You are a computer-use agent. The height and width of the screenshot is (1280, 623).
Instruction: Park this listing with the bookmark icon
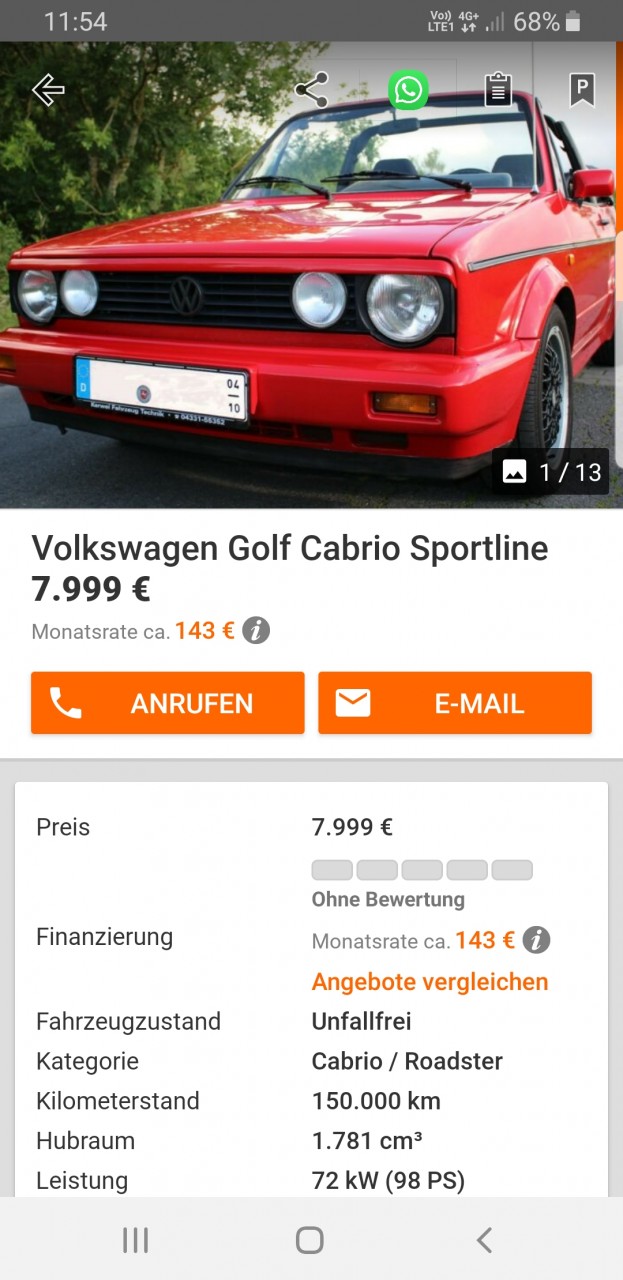pyautogui.click(x=582, y=90)
